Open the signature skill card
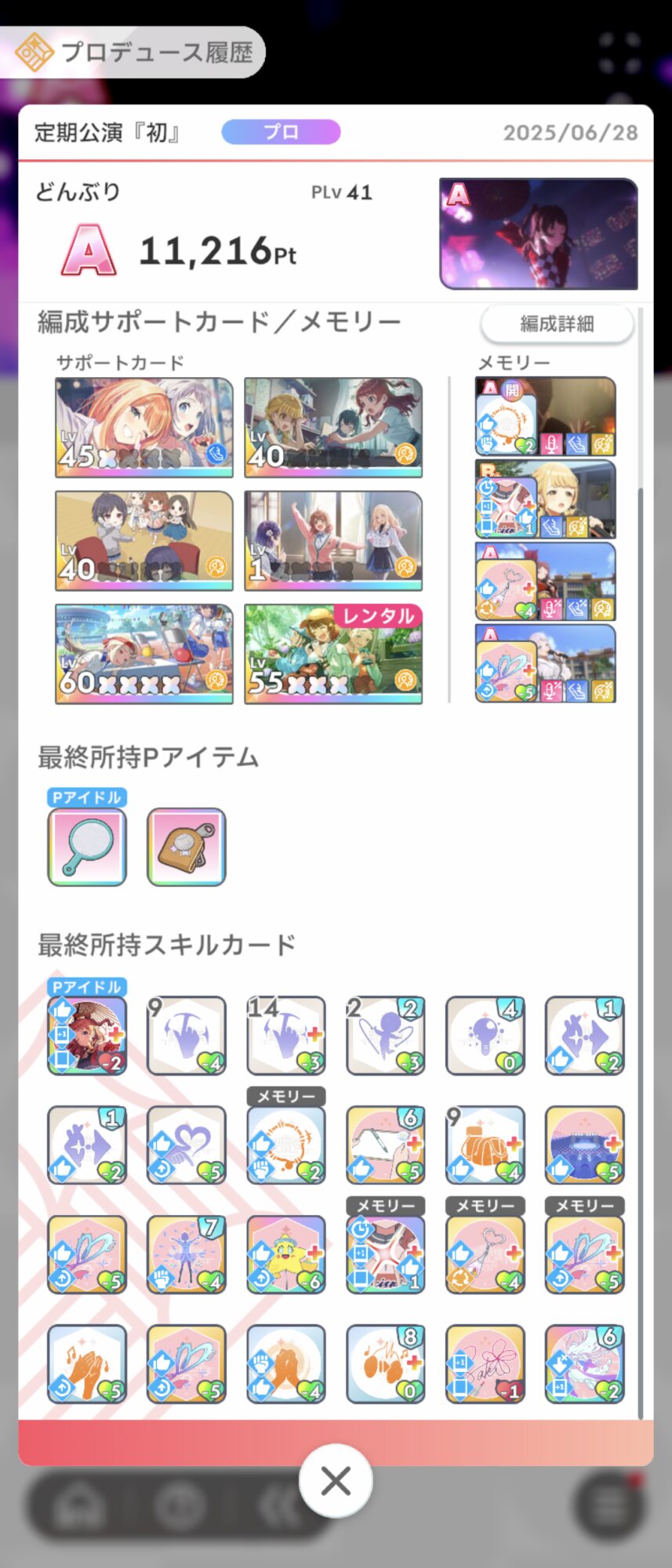 click(x=485, y=1364)
